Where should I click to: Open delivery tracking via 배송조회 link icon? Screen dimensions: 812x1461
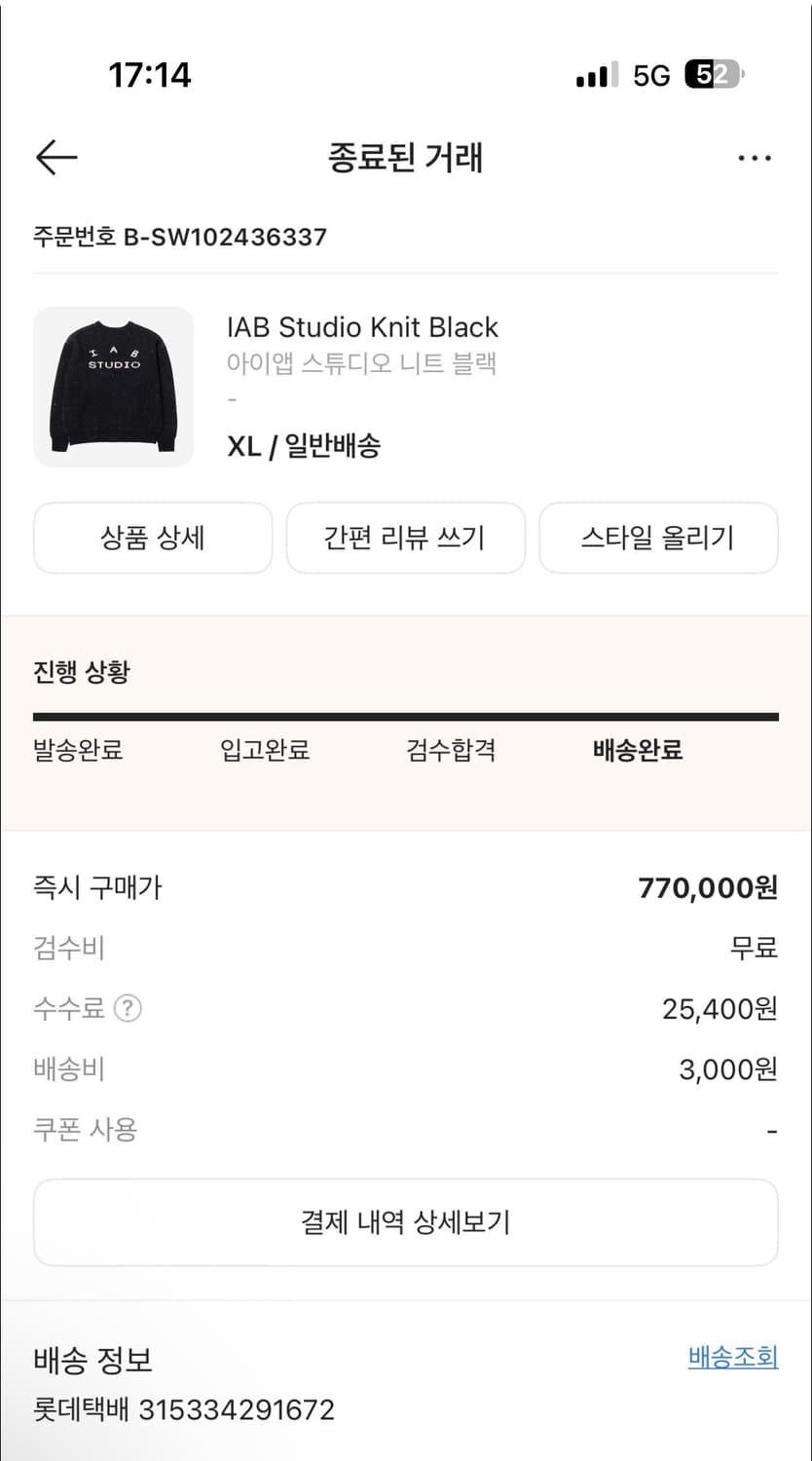click(732, 1359)
